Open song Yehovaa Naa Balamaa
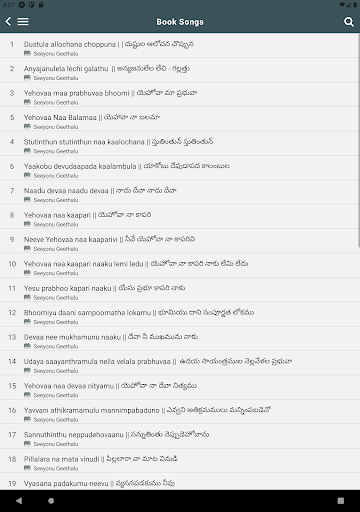Image resolution: width=360 pixels, height=512 pixels. (x=179, y=119)
